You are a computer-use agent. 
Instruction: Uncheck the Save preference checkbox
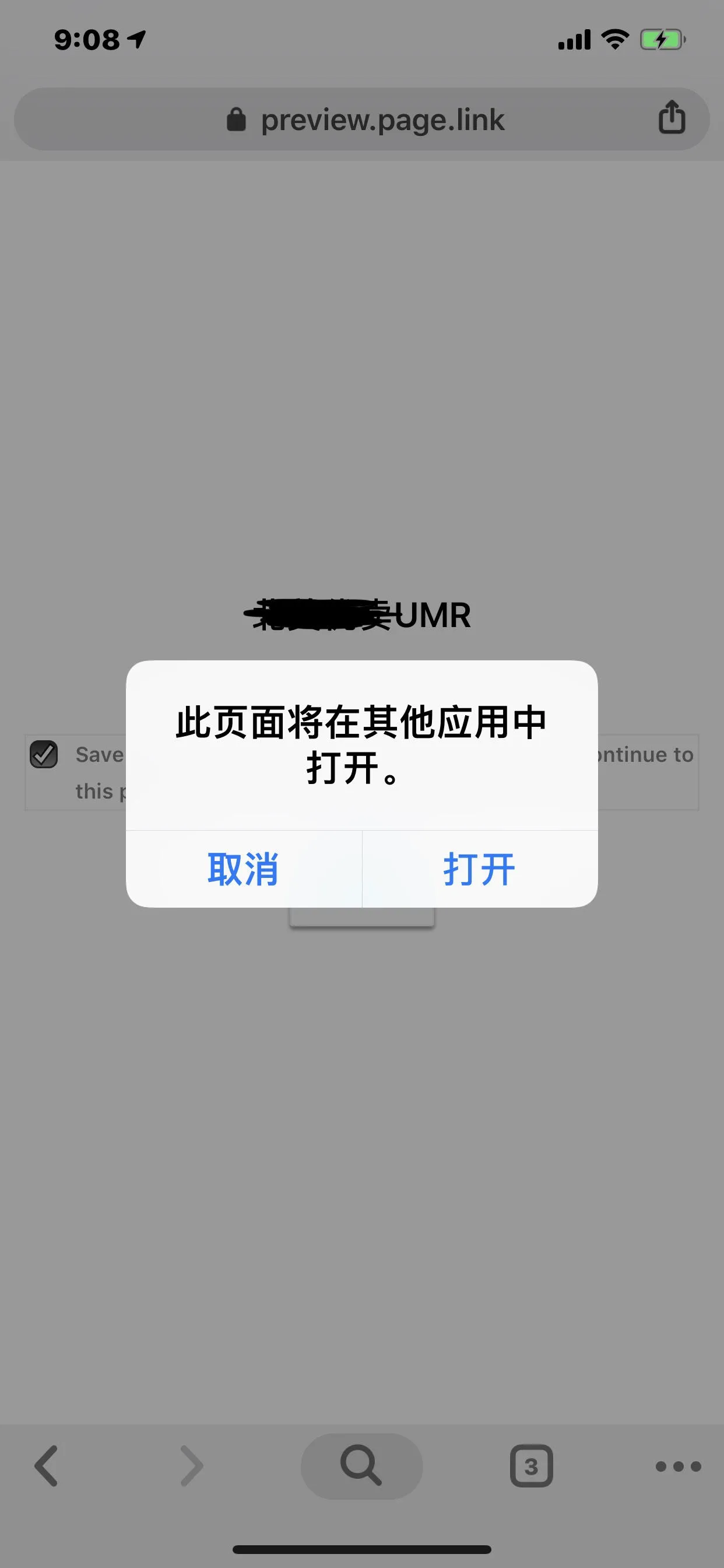coord(44,755)
